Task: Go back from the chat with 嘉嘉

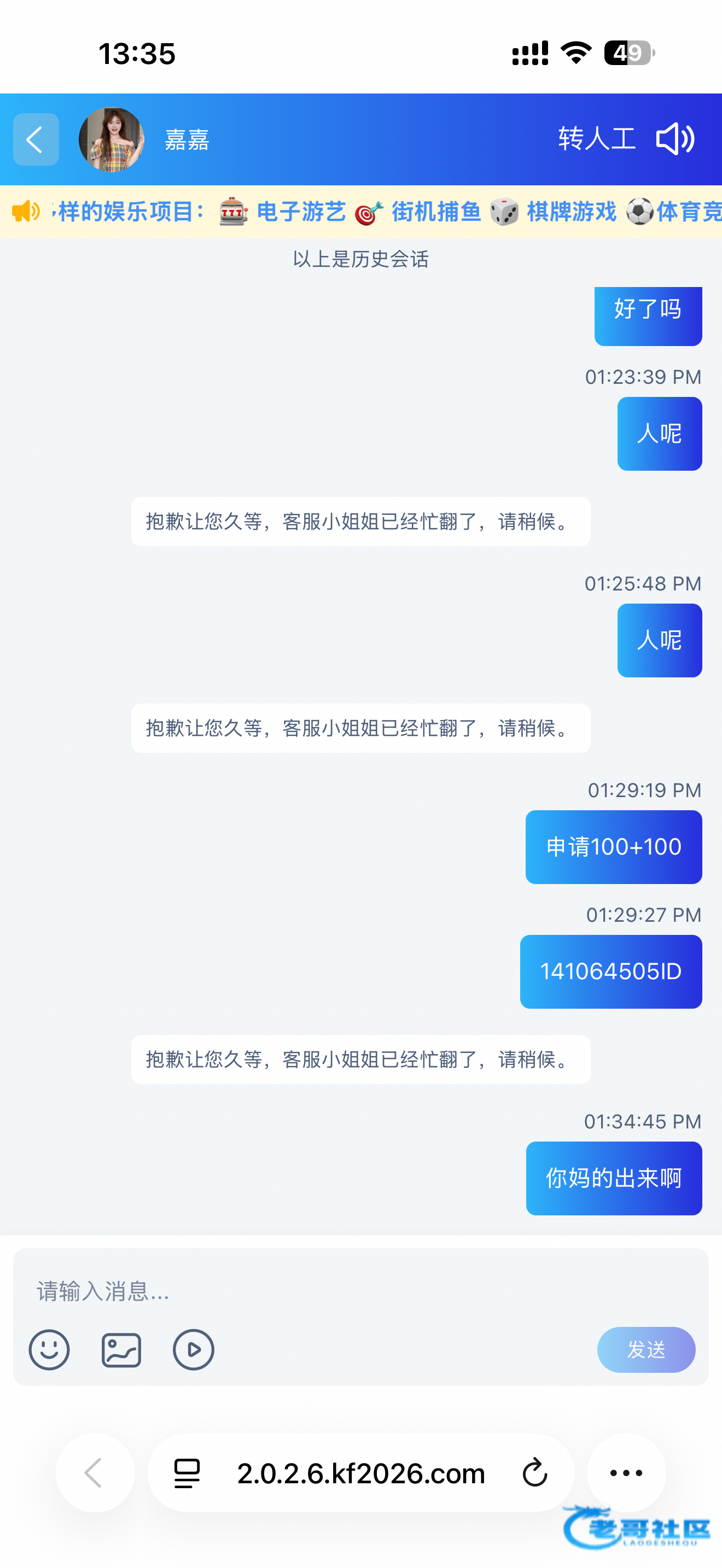Action: (x=36, y=139)
